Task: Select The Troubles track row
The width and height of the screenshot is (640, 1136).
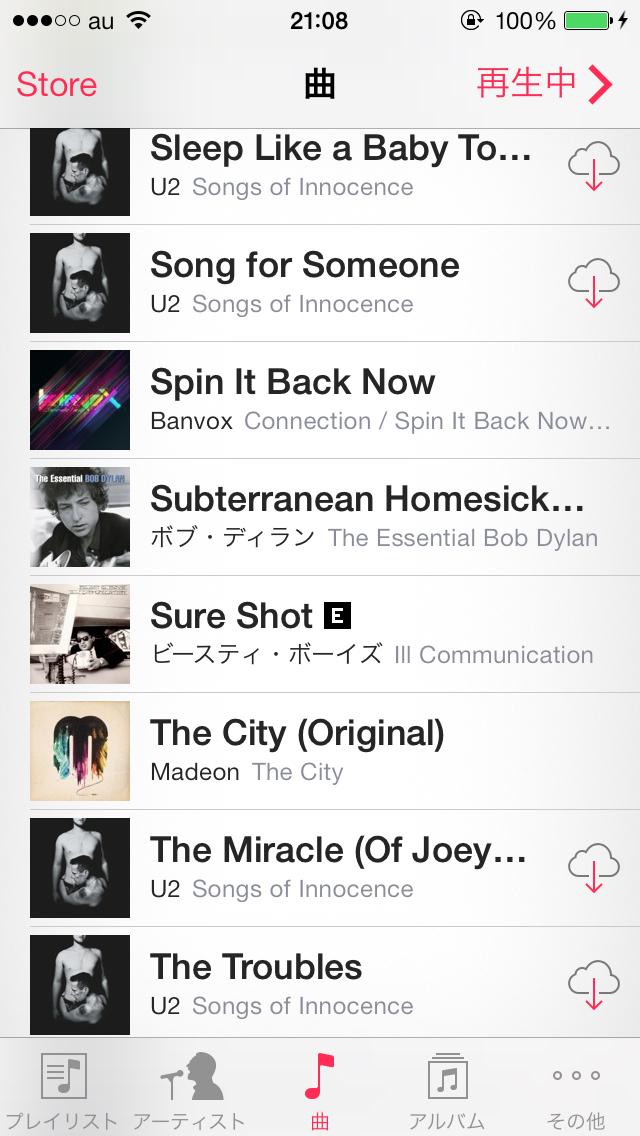Action: 340,985
